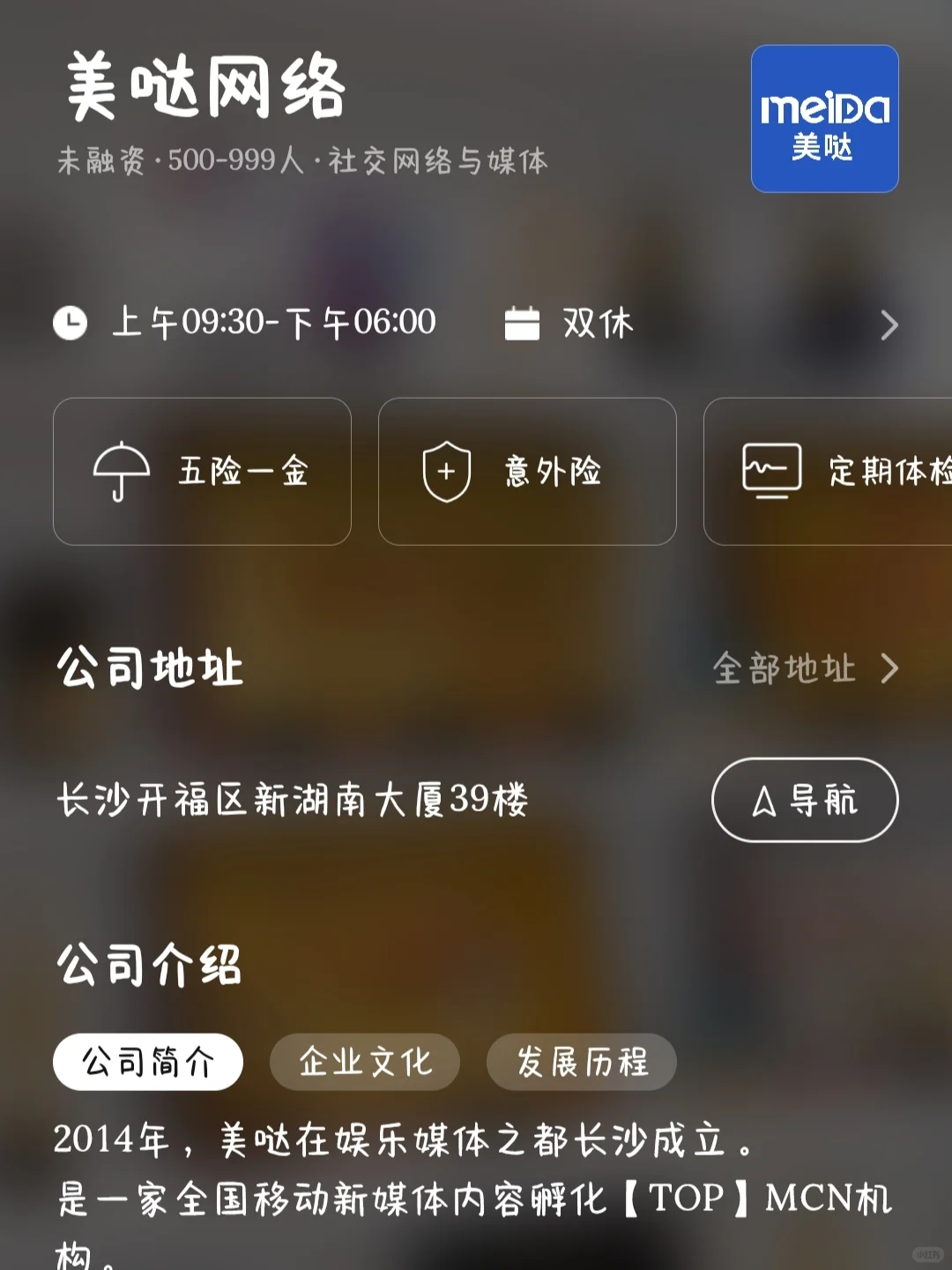
Task: Select the 公司简介 tab
Action: point(148,1062)
